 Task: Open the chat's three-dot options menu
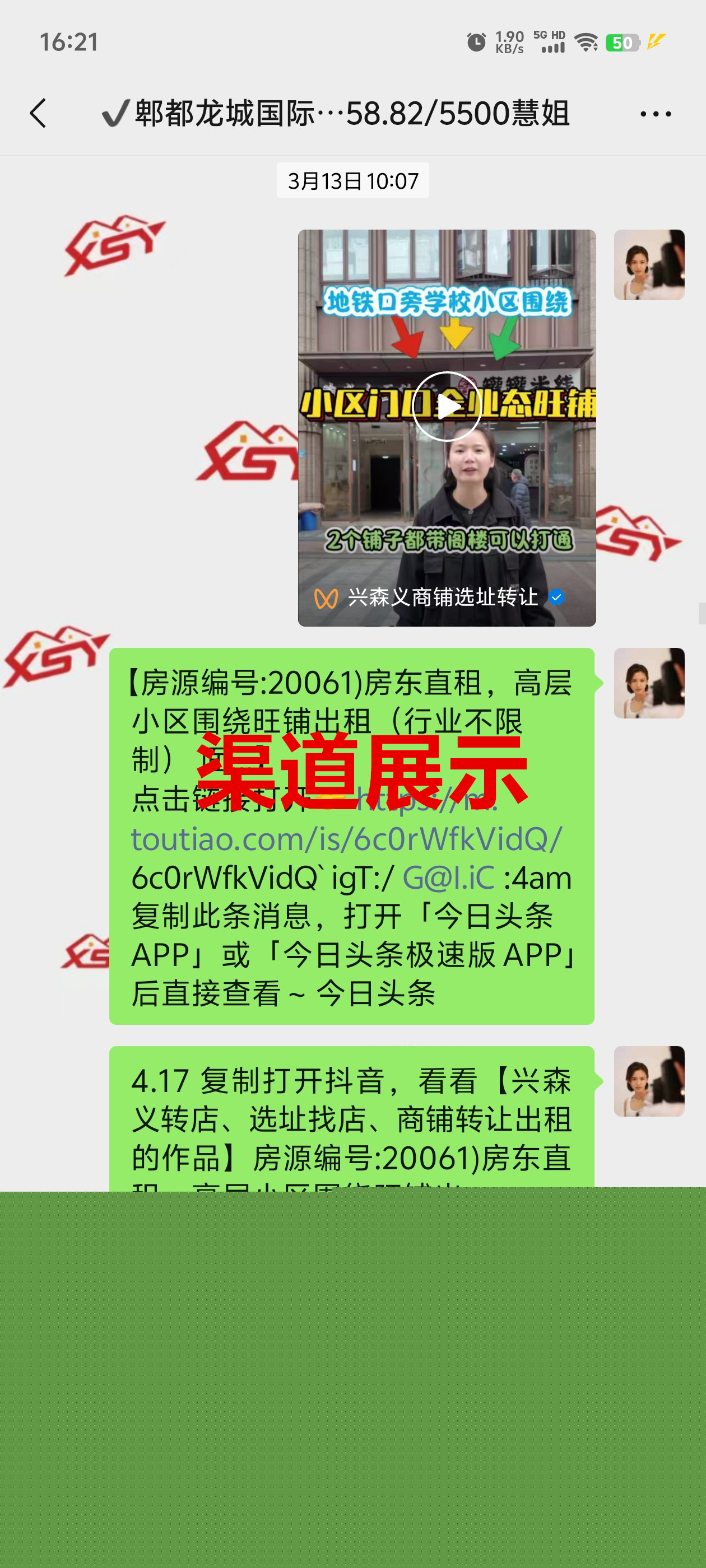656,114
